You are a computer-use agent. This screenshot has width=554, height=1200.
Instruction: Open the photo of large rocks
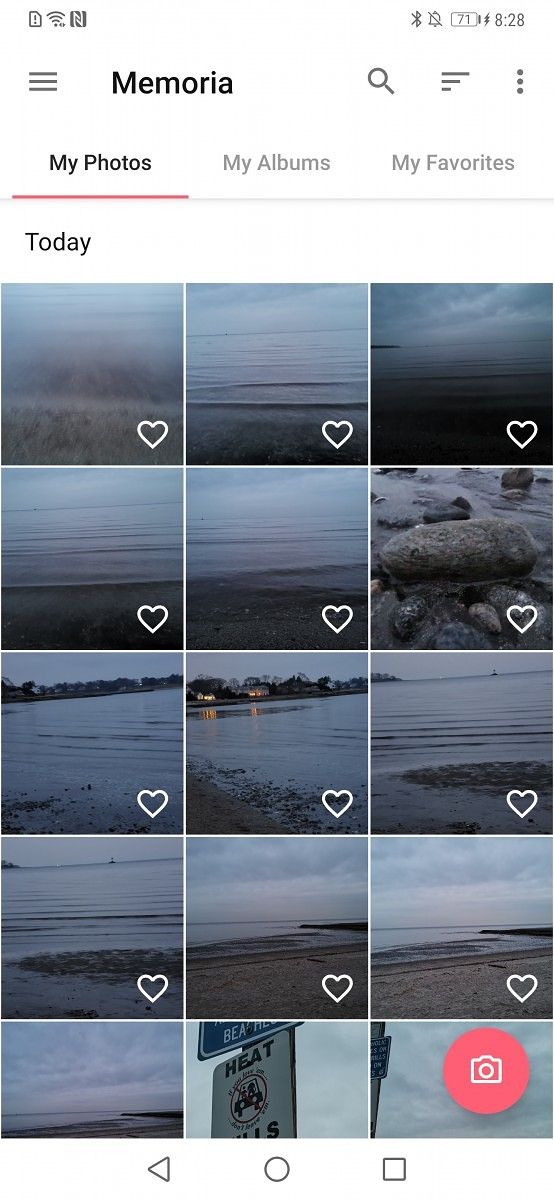461,558
